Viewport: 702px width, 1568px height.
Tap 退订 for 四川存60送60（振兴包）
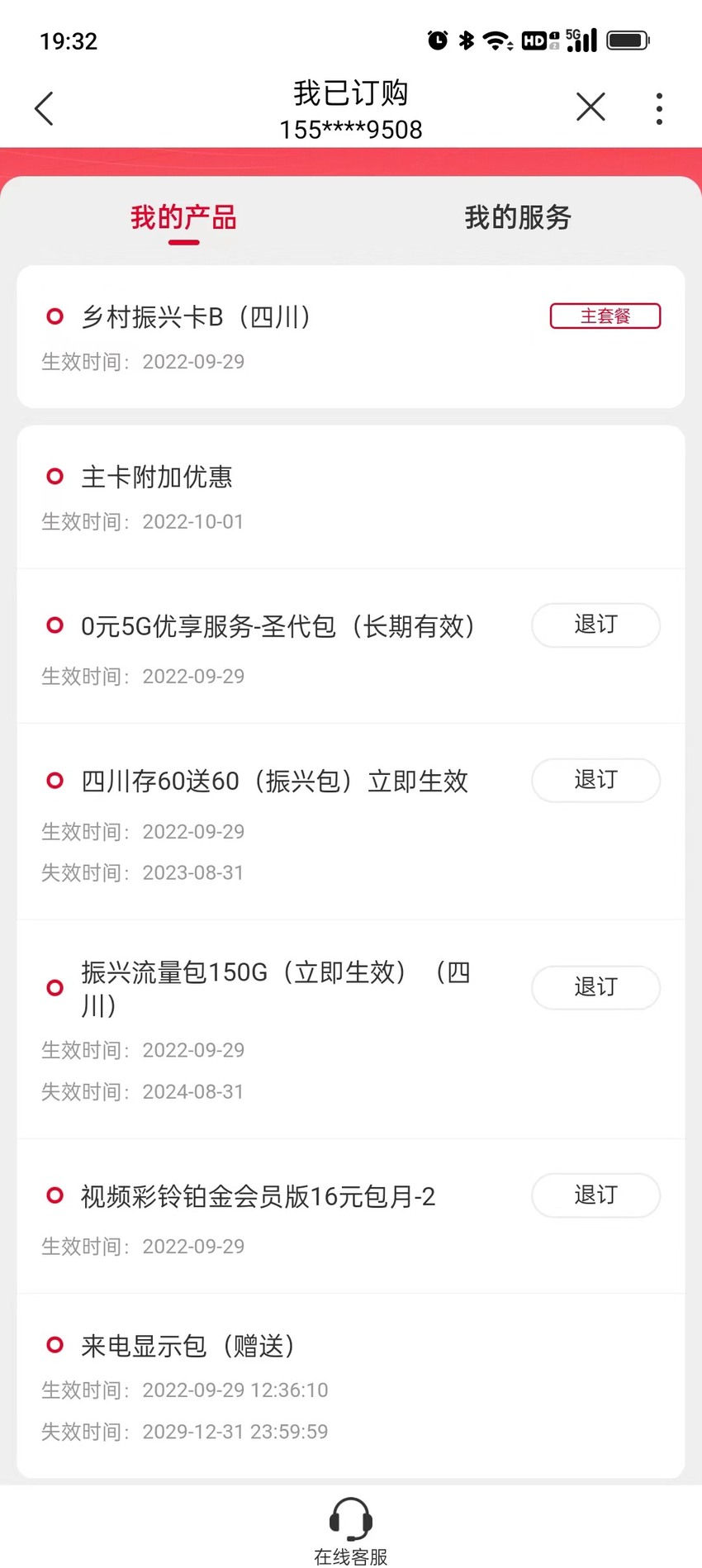tap(595, 780)
